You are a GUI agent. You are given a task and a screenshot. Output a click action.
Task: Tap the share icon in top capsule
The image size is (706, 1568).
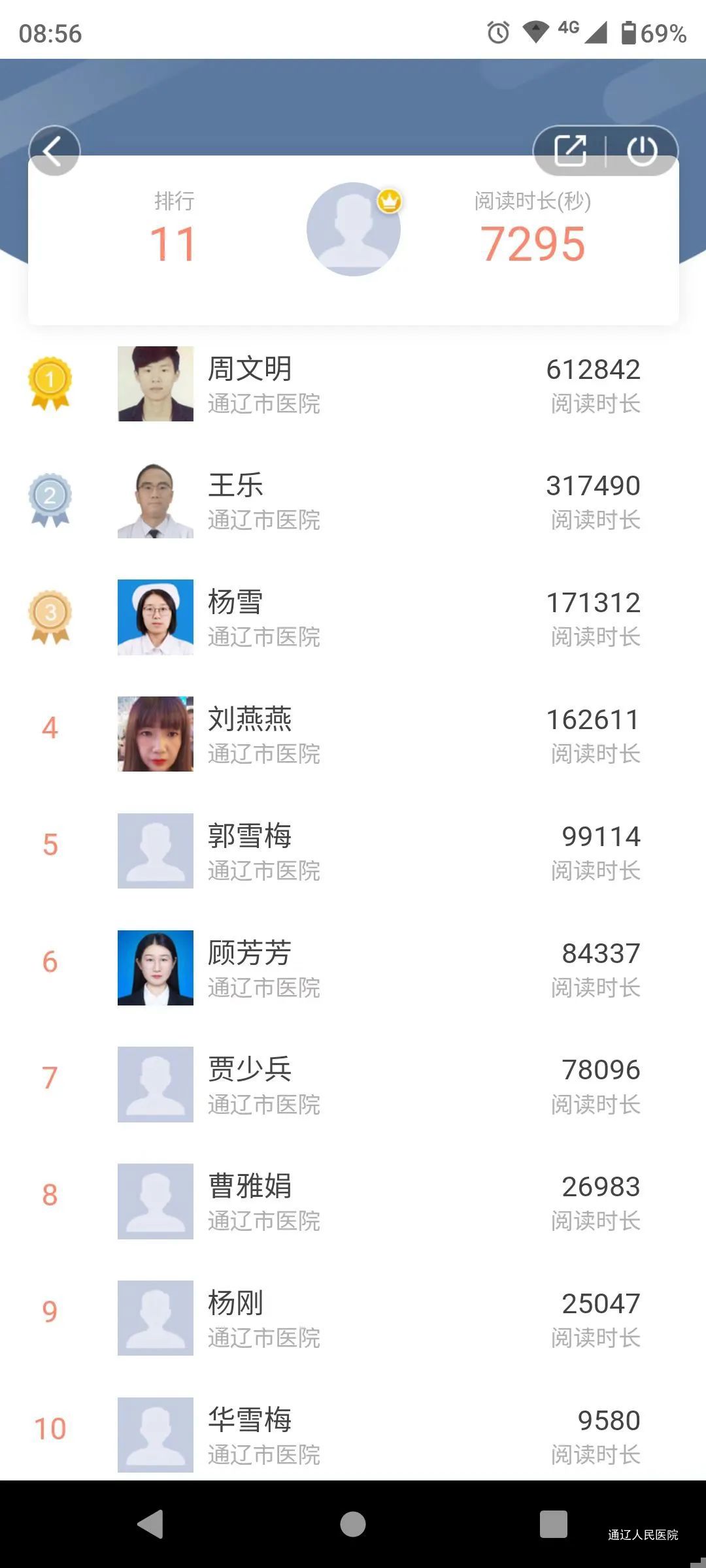570,151
